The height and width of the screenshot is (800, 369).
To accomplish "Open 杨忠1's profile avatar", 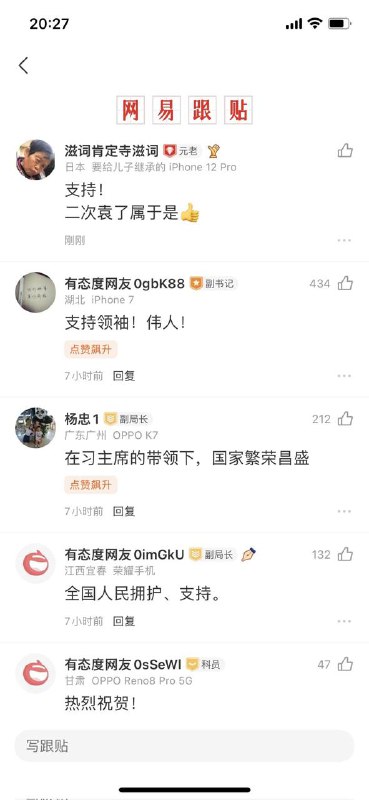I will coord(35,428).
